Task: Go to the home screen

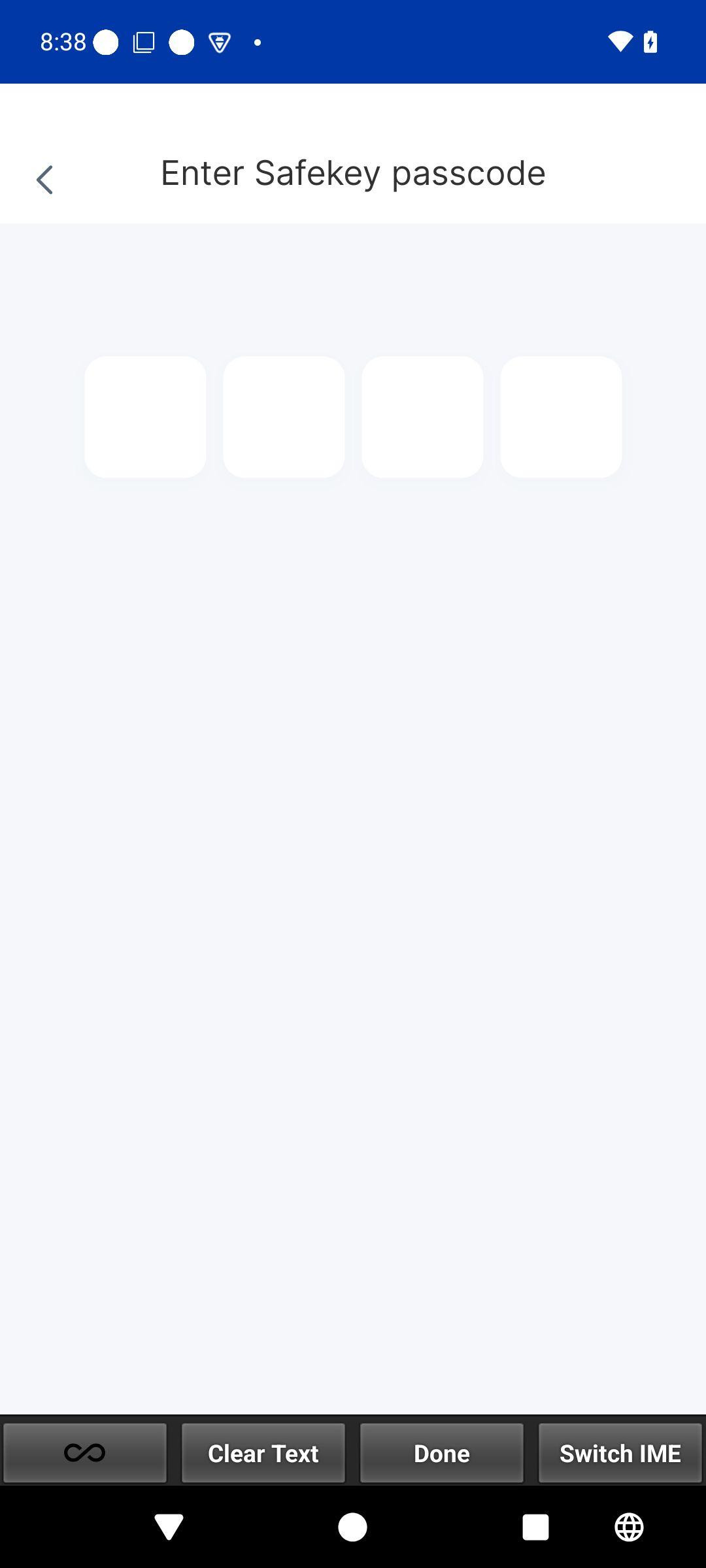Action: tap(352, 1527)
